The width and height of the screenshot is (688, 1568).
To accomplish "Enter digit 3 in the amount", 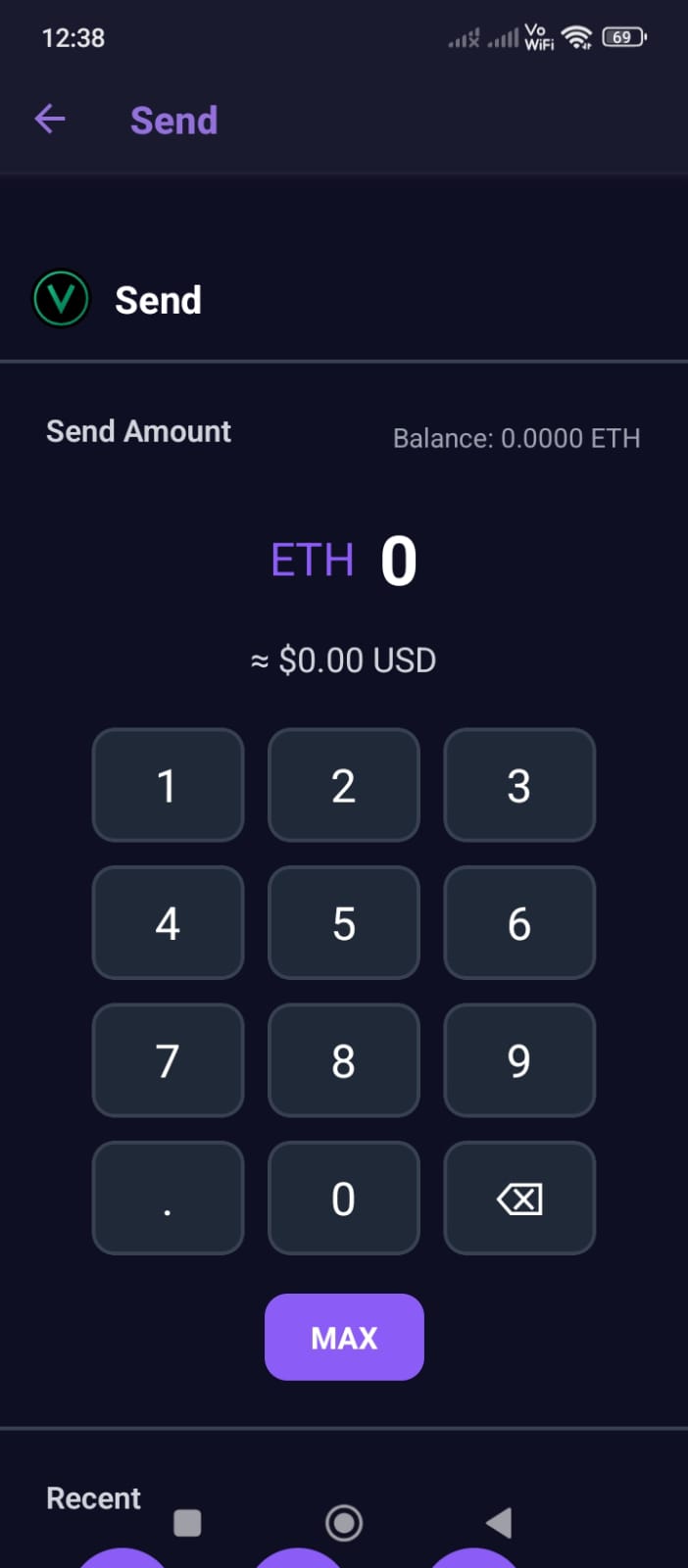I will 519,785.
